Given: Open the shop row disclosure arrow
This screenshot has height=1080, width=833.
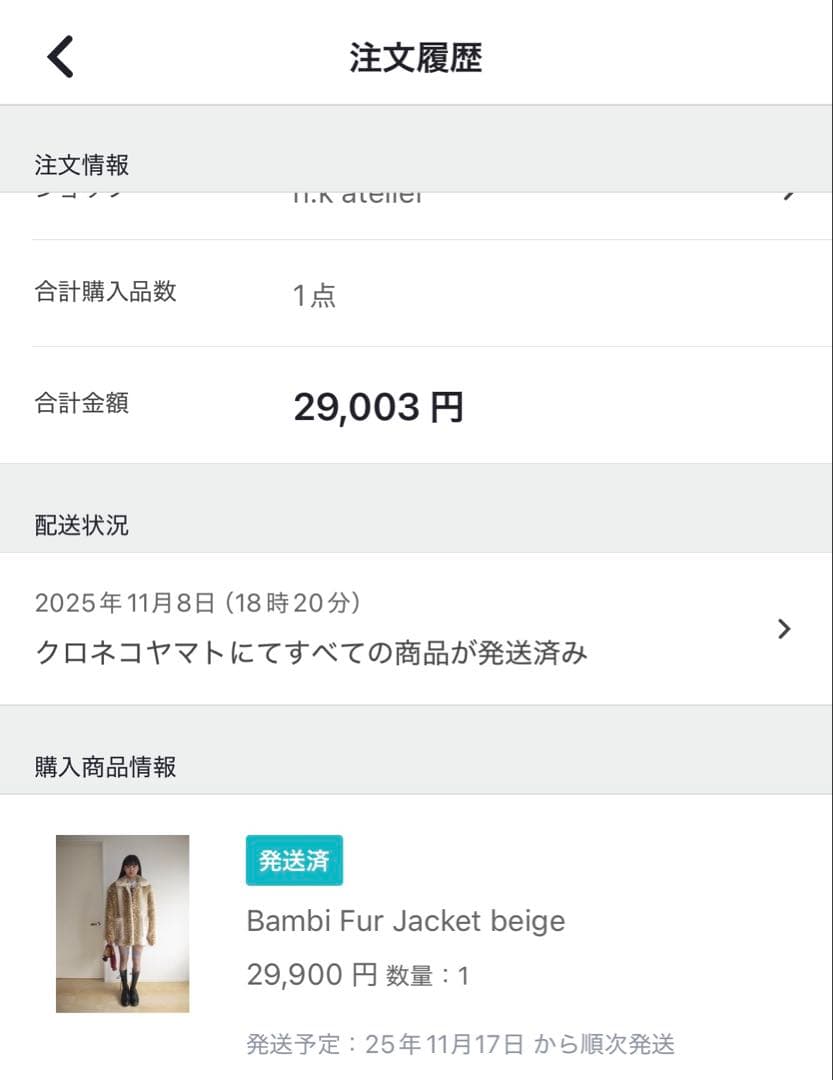Looking at the screenshot, I should click(x=786, y=195).
